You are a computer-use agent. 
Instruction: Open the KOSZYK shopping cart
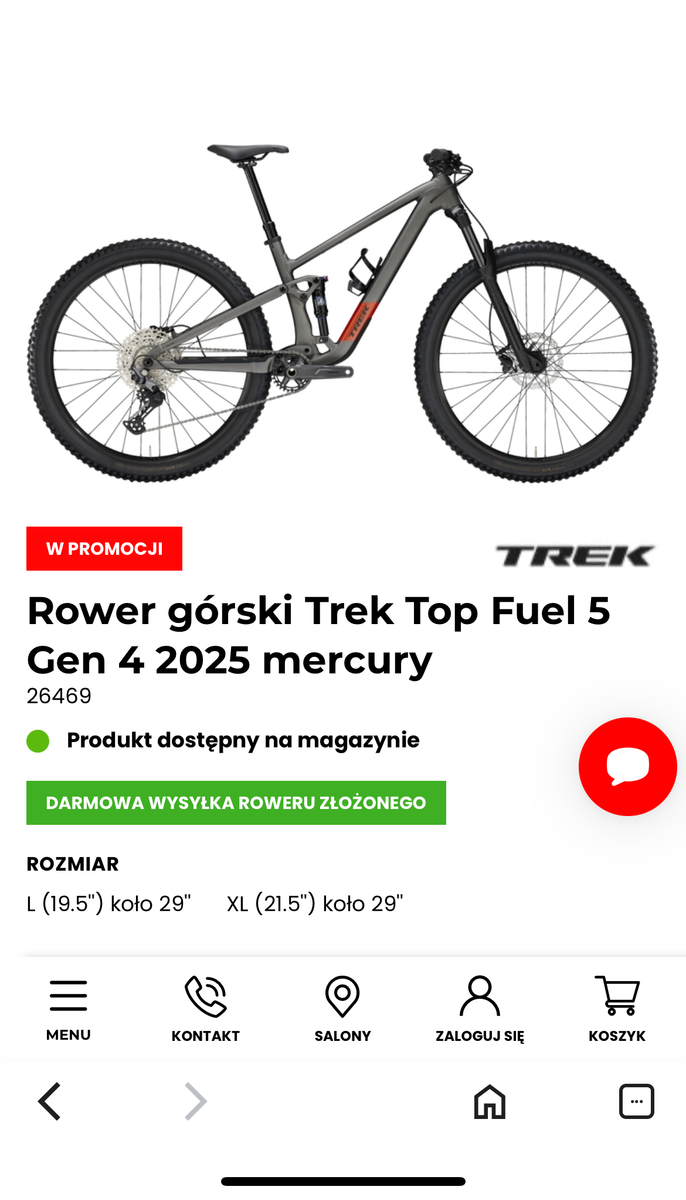click(617, 1009)
